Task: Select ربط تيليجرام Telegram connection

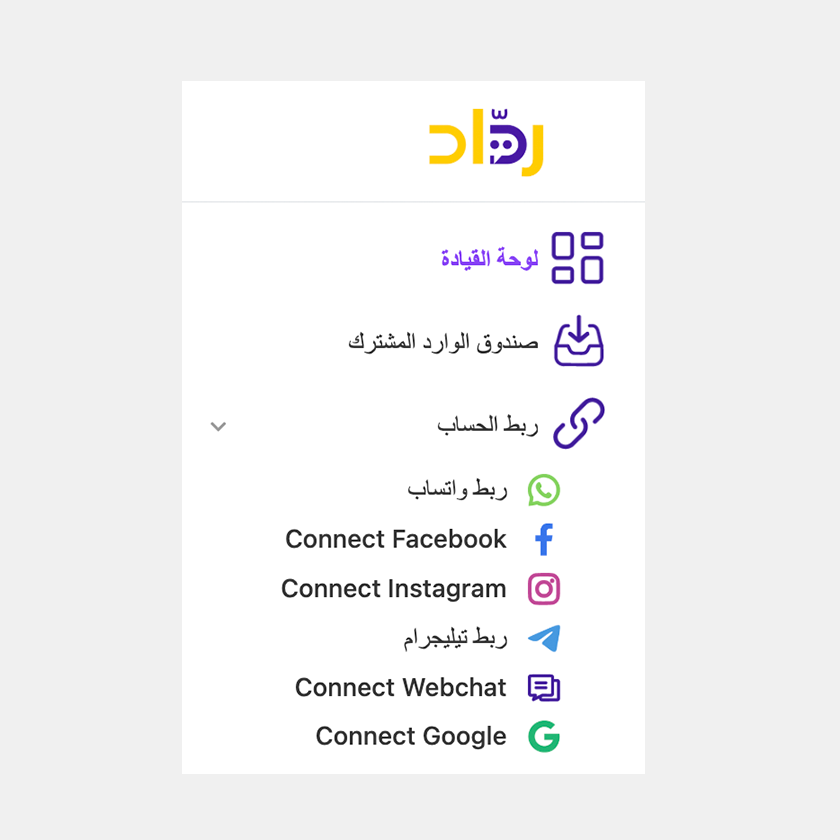Action: pos(456,638)
